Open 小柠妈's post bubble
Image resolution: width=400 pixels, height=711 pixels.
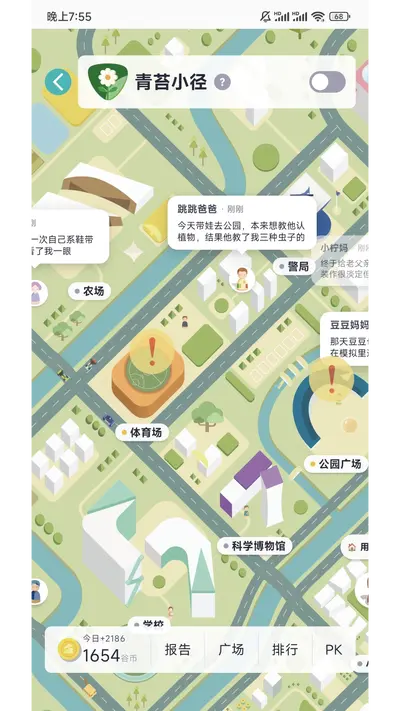pos(341,260)
